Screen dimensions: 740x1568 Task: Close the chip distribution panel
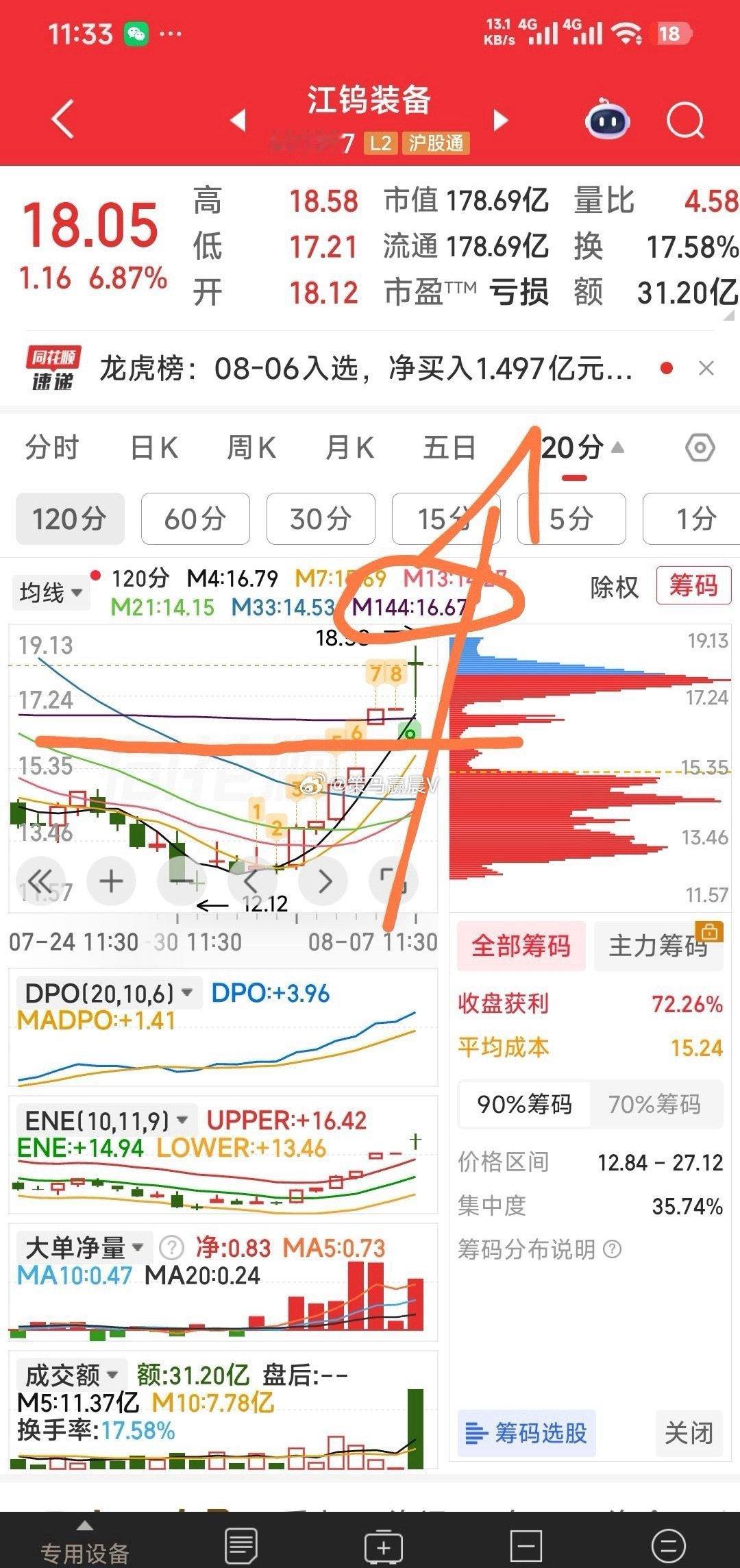tap(689, 1433)
